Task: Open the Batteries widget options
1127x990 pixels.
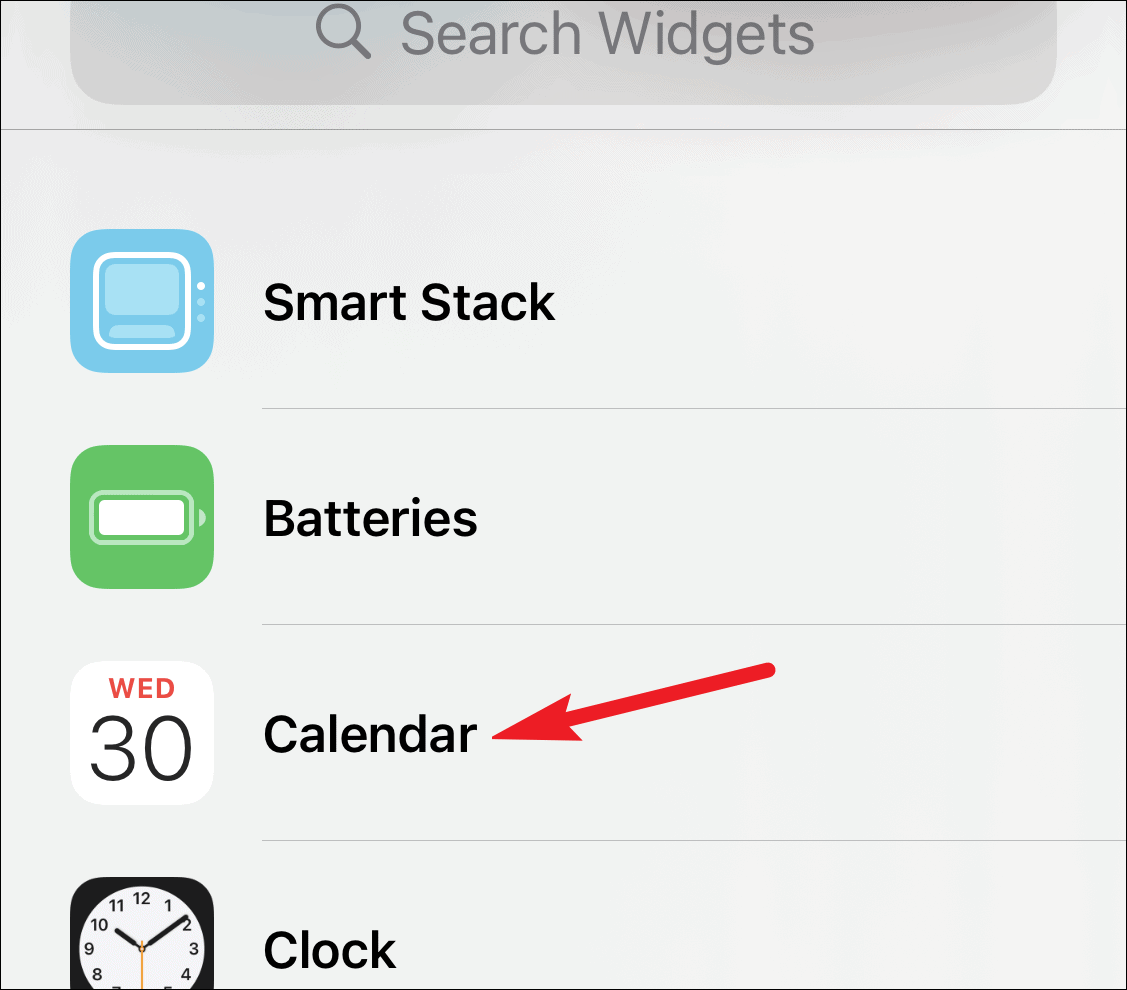Action: (x=370, y=518)
